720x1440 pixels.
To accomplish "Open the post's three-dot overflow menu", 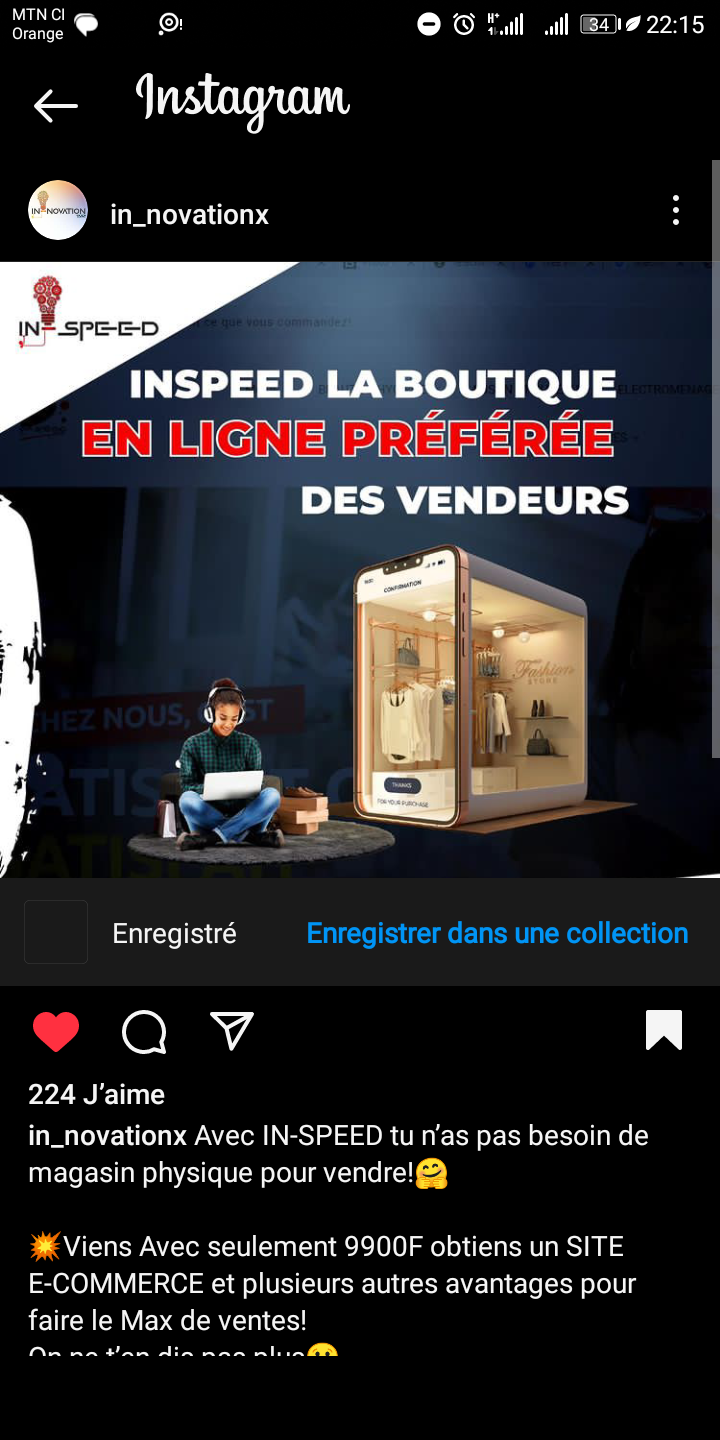I will (676, 211).
